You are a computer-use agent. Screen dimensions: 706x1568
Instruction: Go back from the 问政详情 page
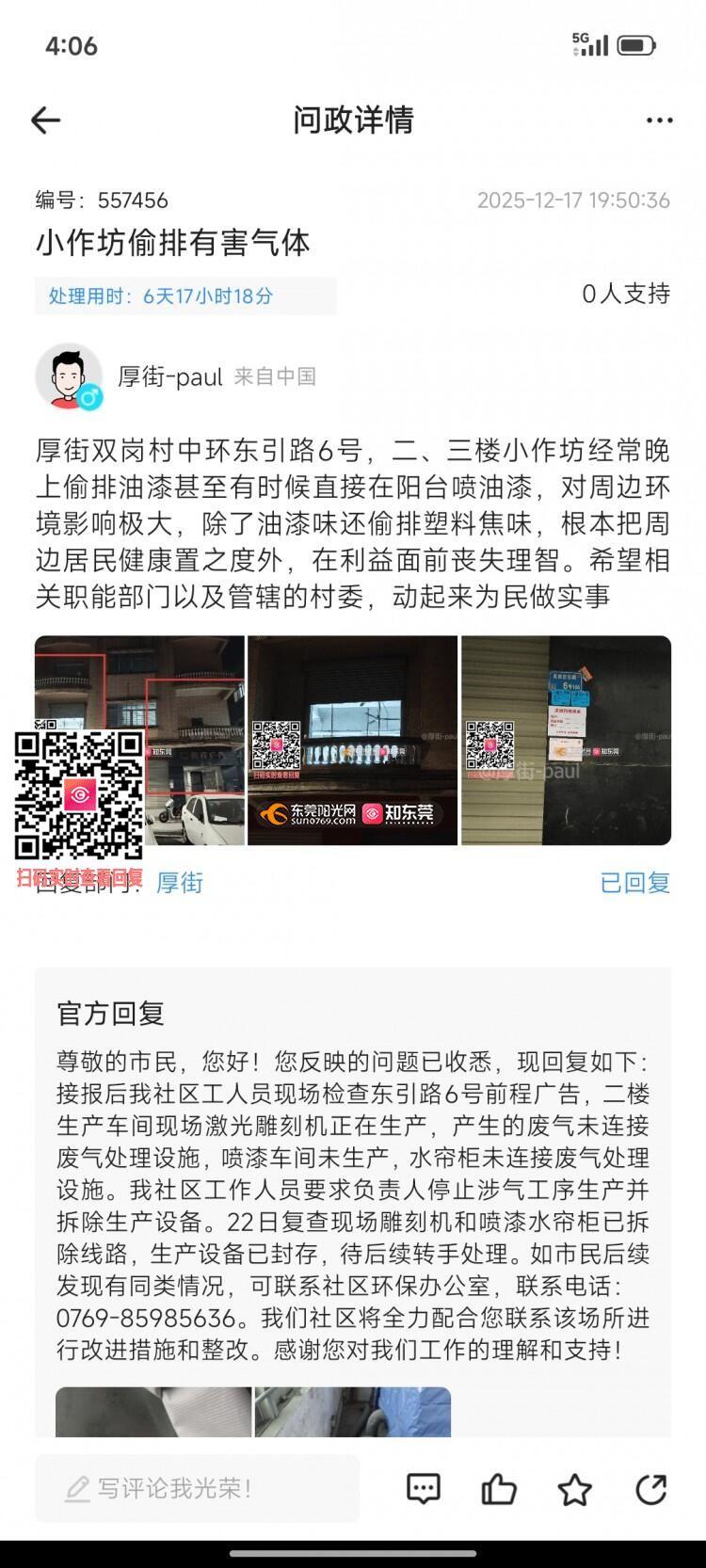[x=45, y=120]
